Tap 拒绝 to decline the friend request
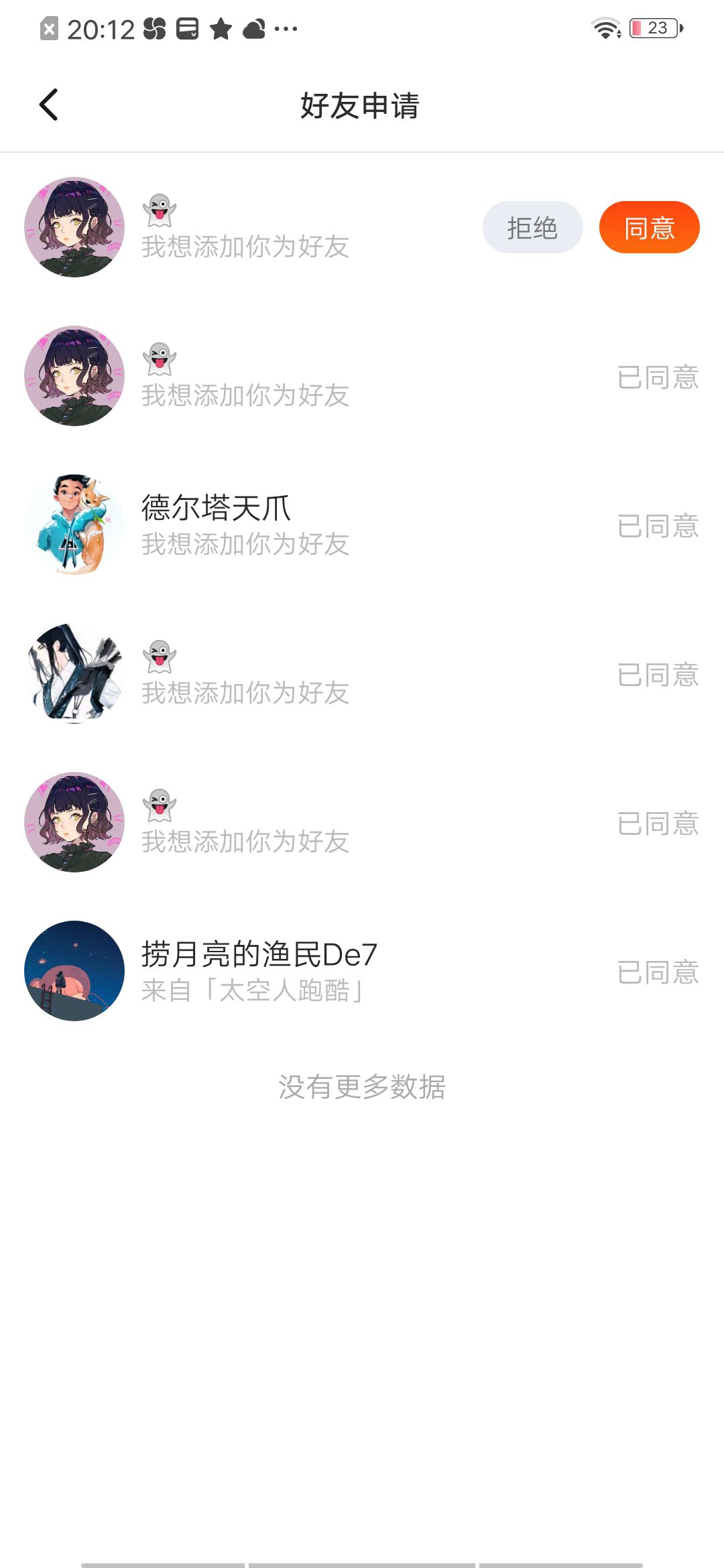Viewport: 724px width, 1568px height. point(532,228)
